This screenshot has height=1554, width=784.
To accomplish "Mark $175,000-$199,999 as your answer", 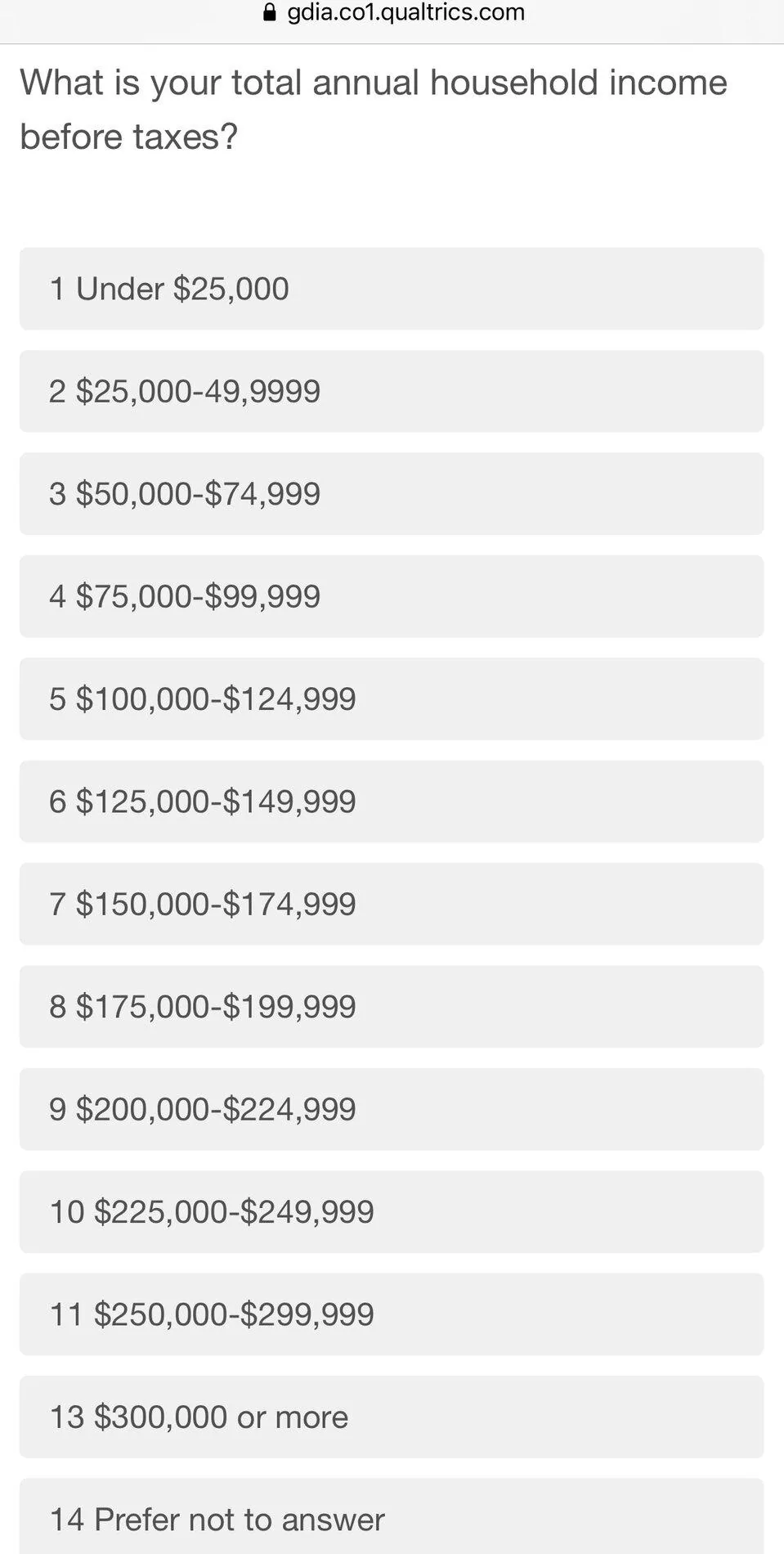I will (x=392, y=1007).
